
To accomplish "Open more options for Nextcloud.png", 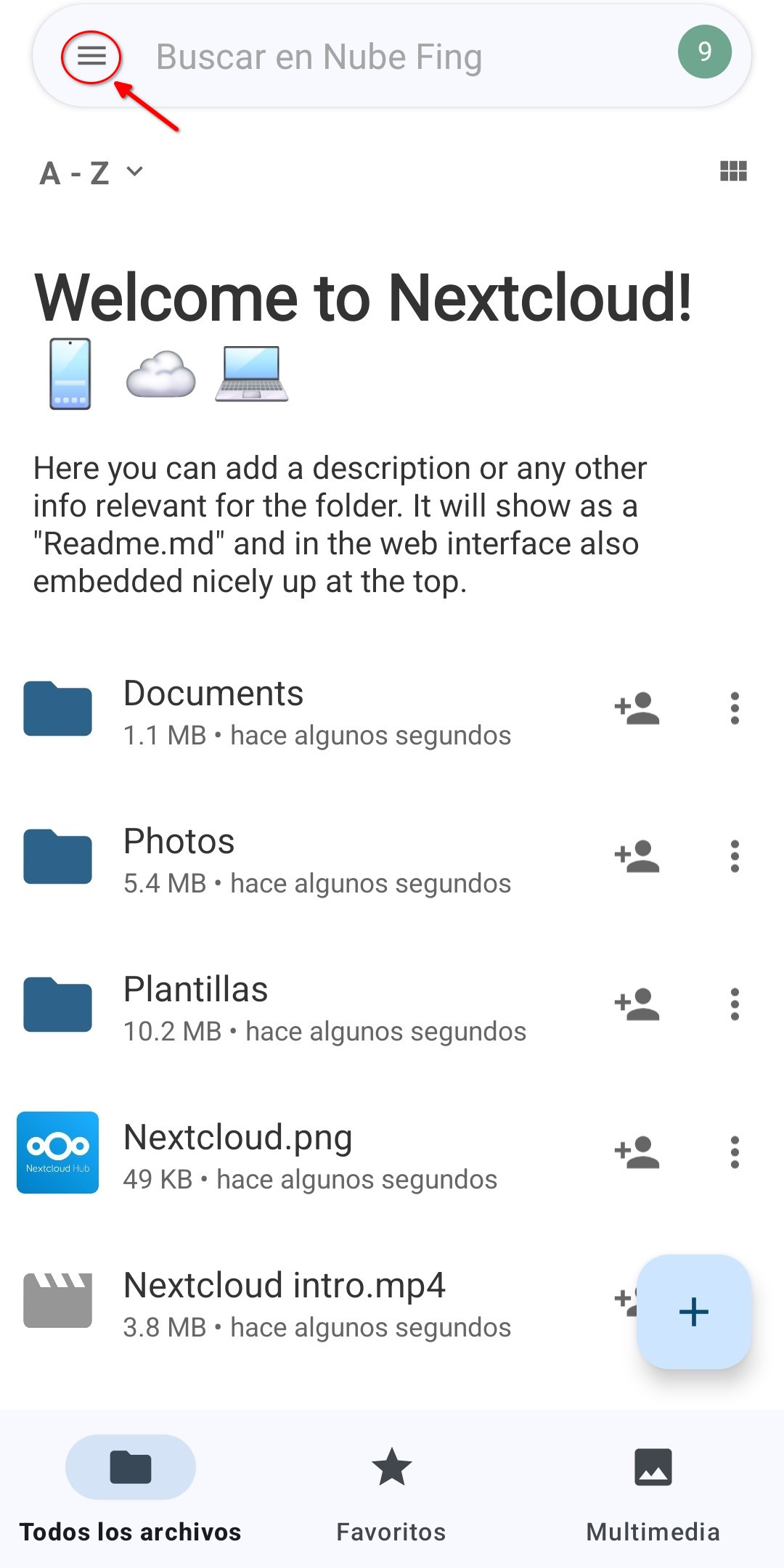I will pos(735,1153).
